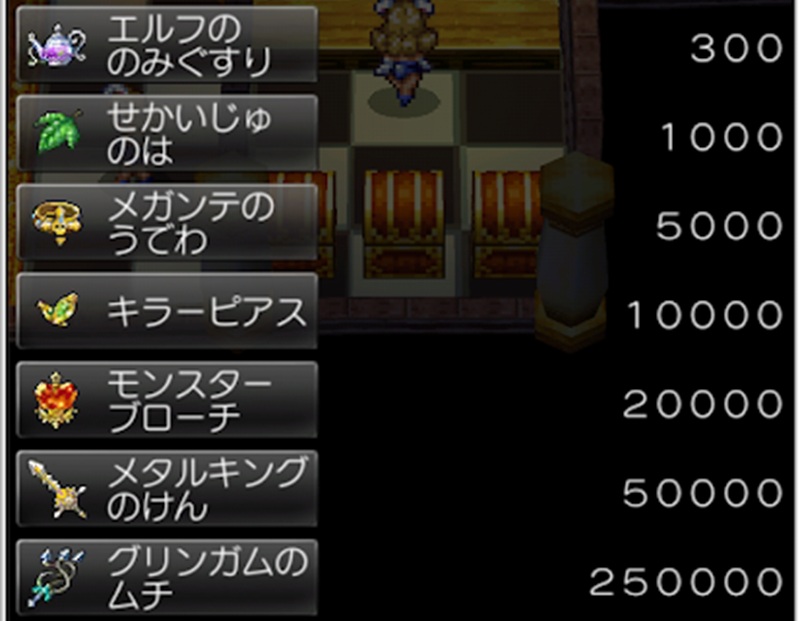Image resolution: width=800 pixels, height=621 pixels.
Task: Tap the メガンテのうでわ entry
Action: pos(168,223)
